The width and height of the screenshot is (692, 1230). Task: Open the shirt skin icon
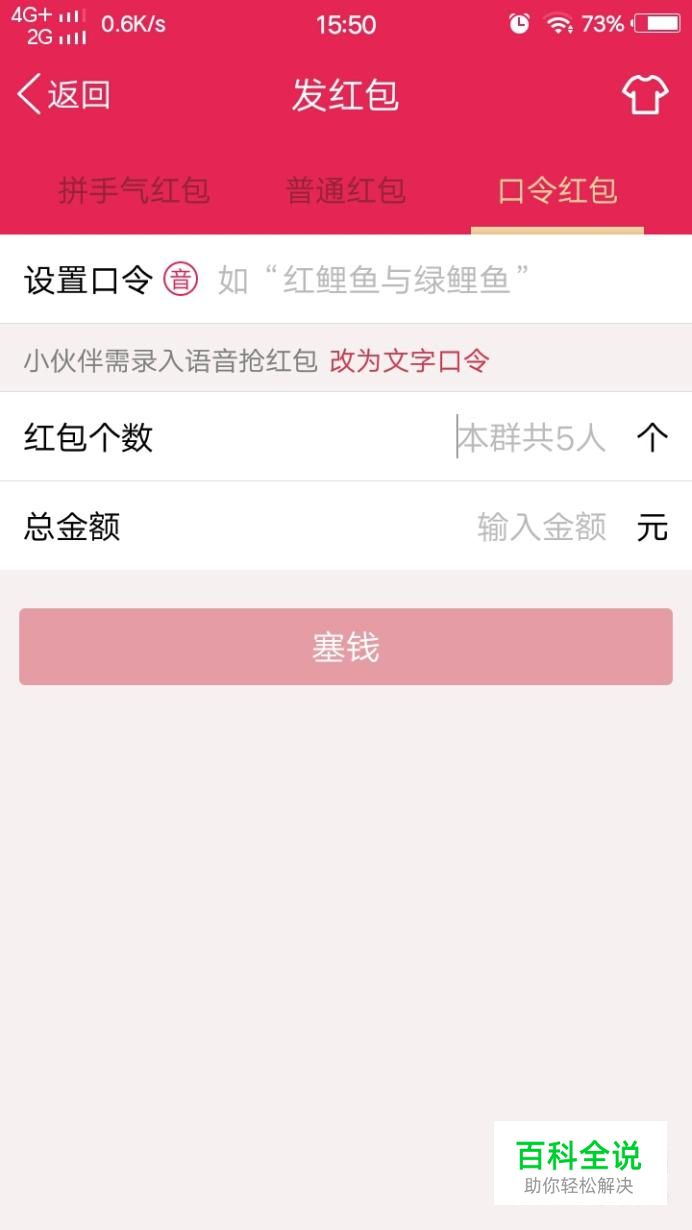click(645, 95)
